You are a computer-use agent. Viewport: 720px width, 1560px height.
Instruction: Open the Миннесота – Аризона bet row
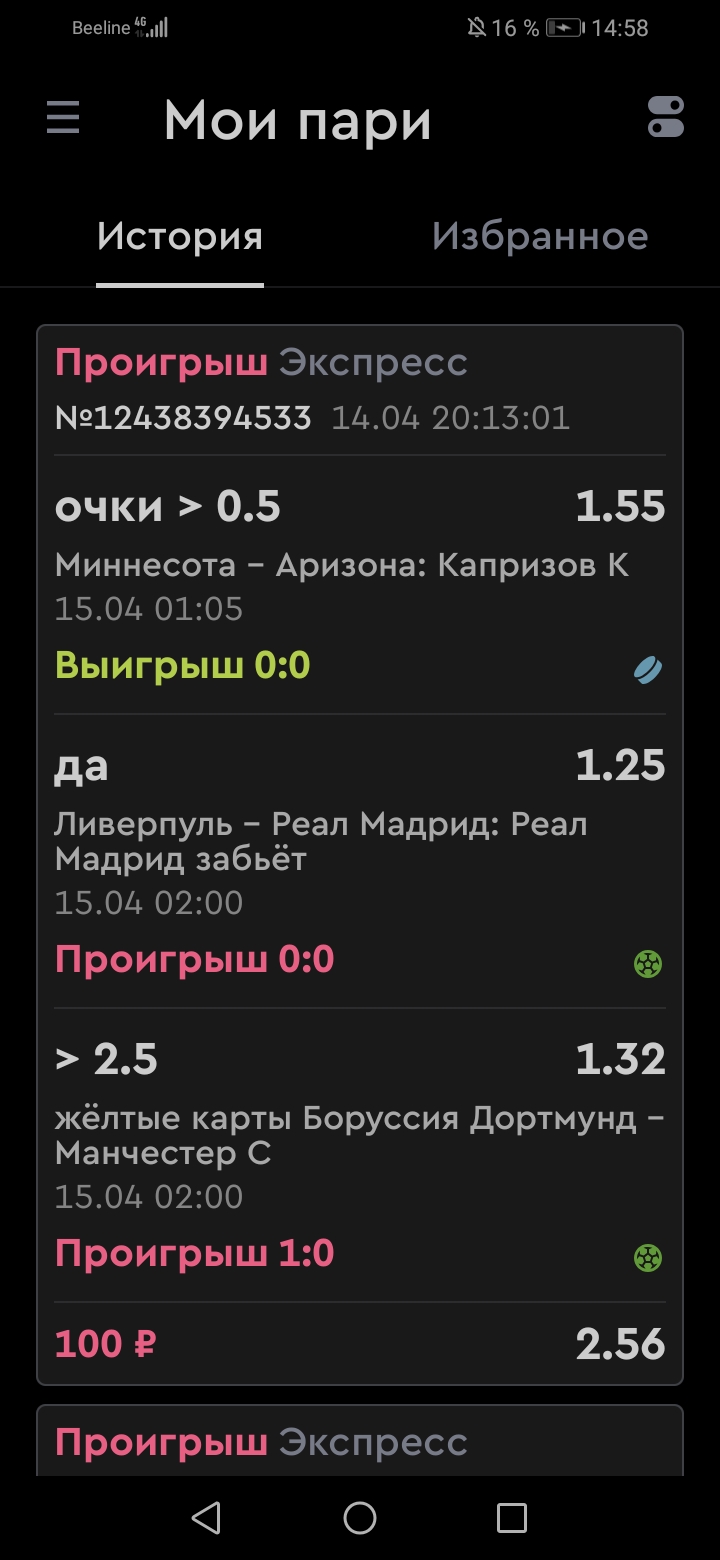pyautogui.click(x=360, y=585)
